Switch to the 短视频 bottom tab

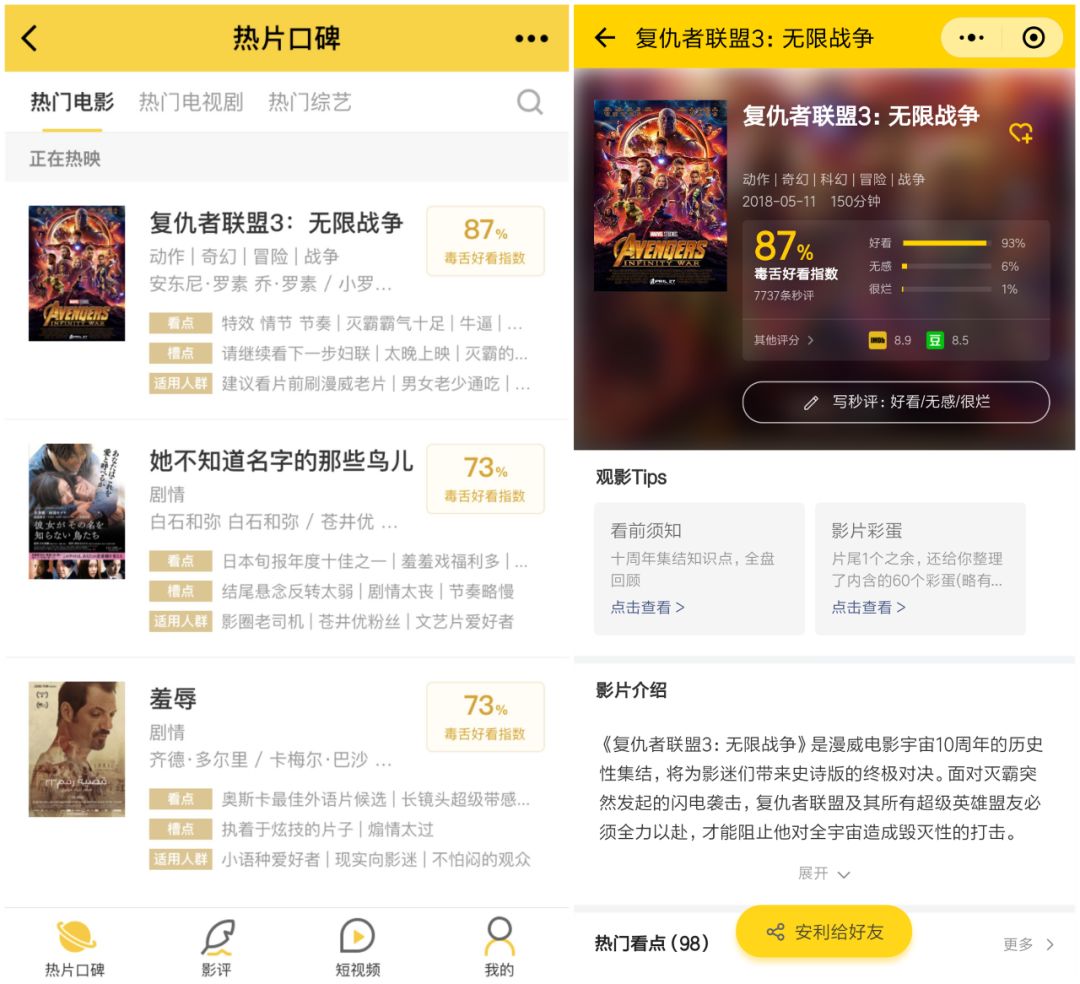[357, 949]
